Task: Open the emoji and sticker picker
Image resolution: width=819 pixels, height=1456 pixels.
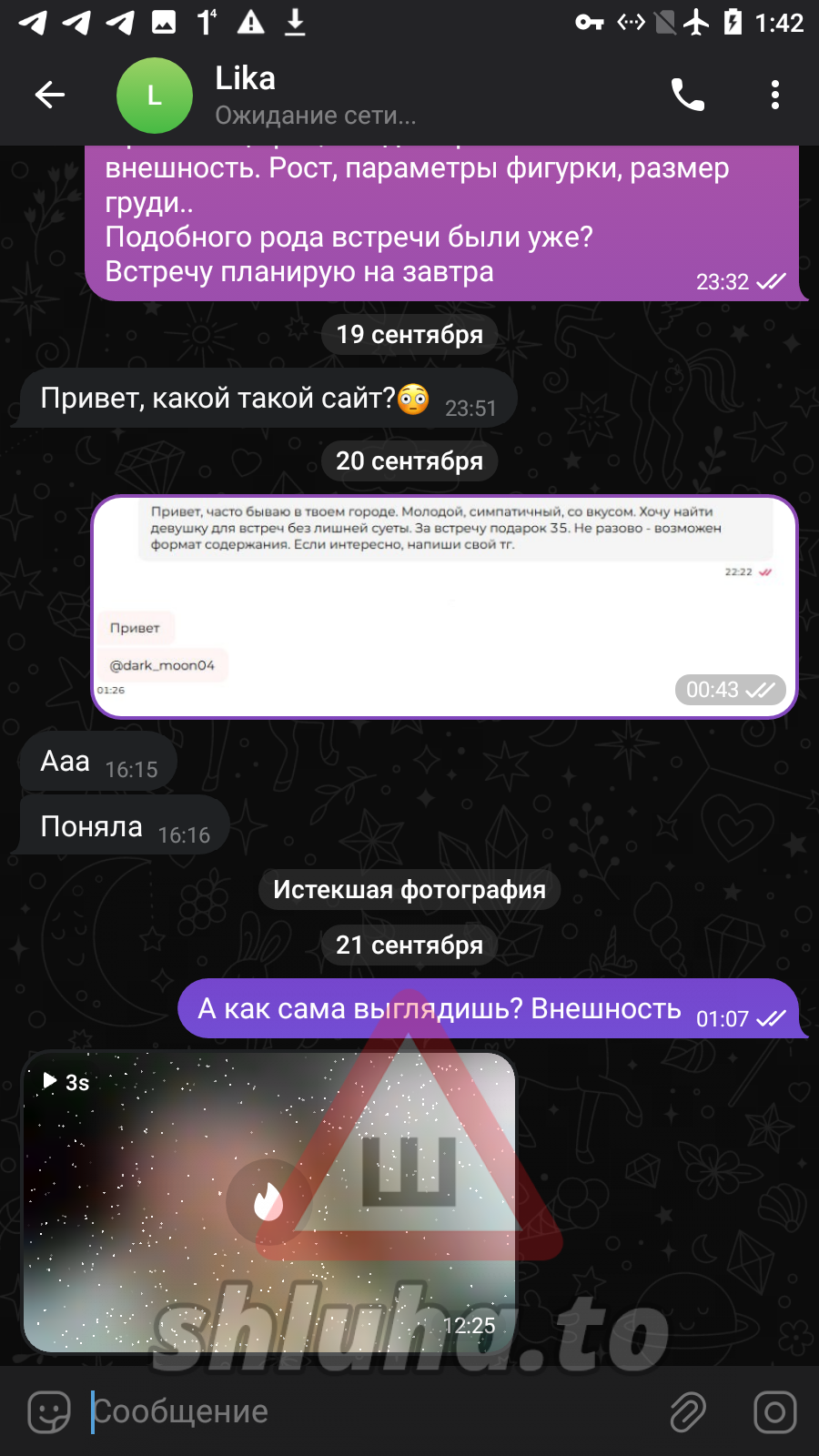Action: click(x=49, y=1412)
